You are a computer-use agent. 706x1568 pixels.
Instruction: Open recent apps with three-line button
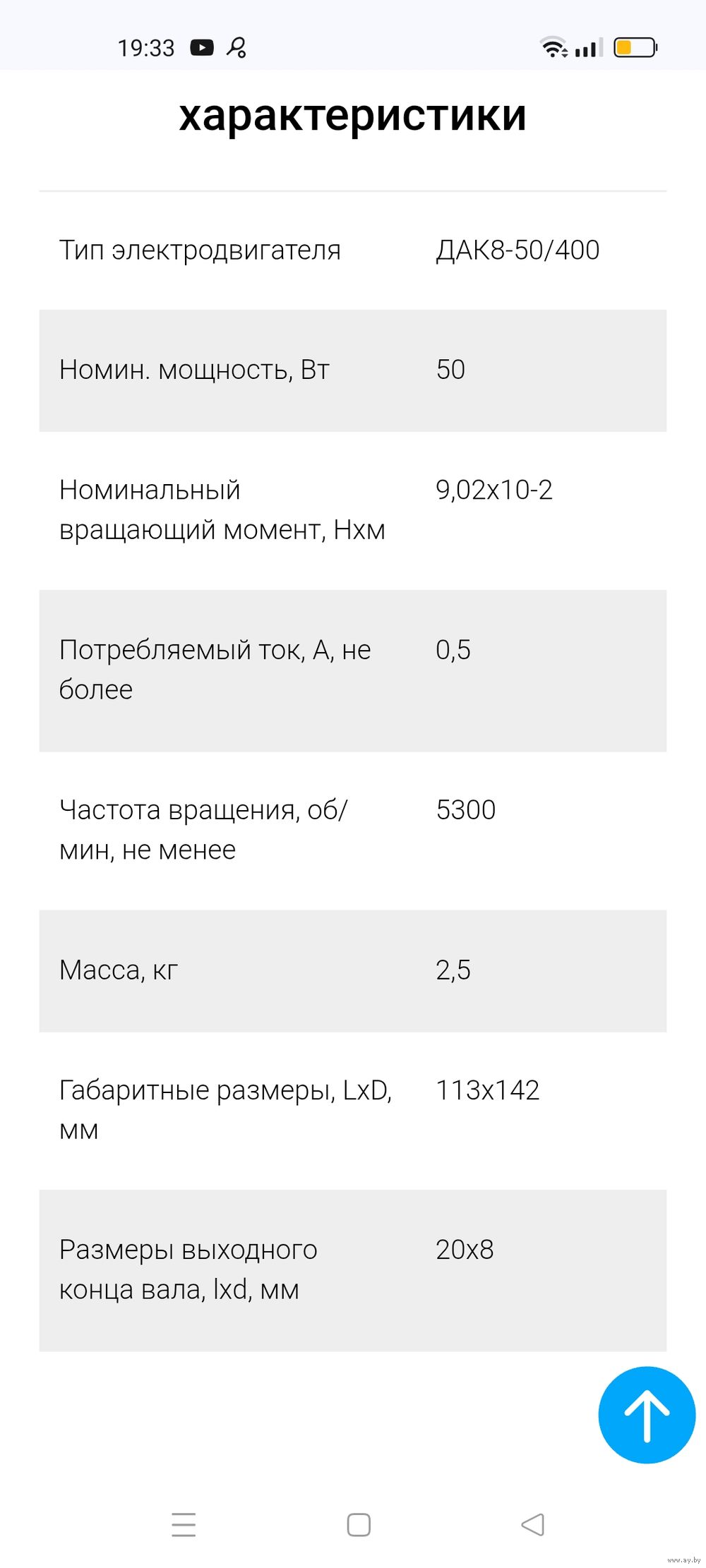[184, 1524]
